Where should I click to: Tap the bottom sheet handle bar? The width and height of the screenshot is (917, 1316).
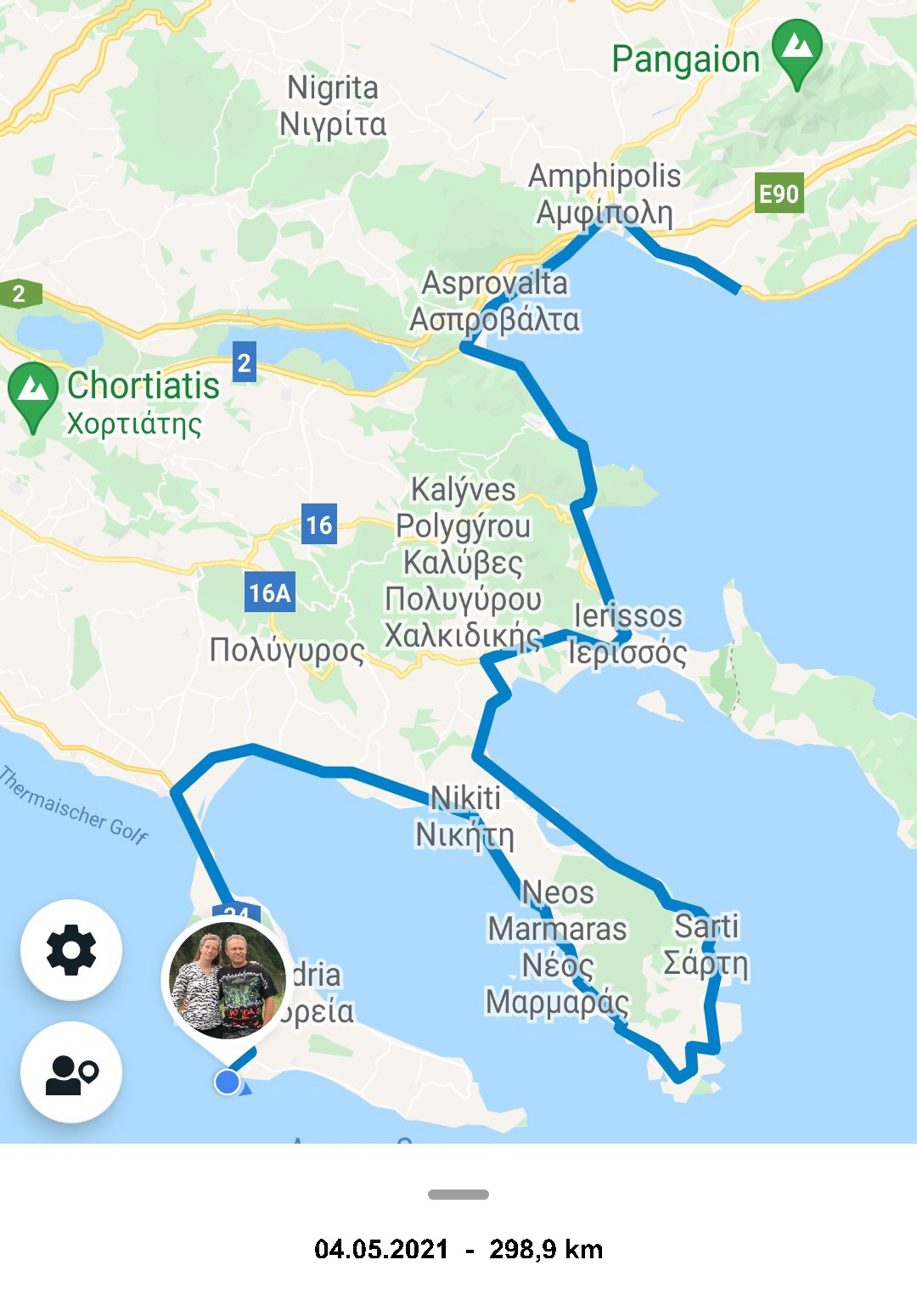click(x=458, y=1195)
